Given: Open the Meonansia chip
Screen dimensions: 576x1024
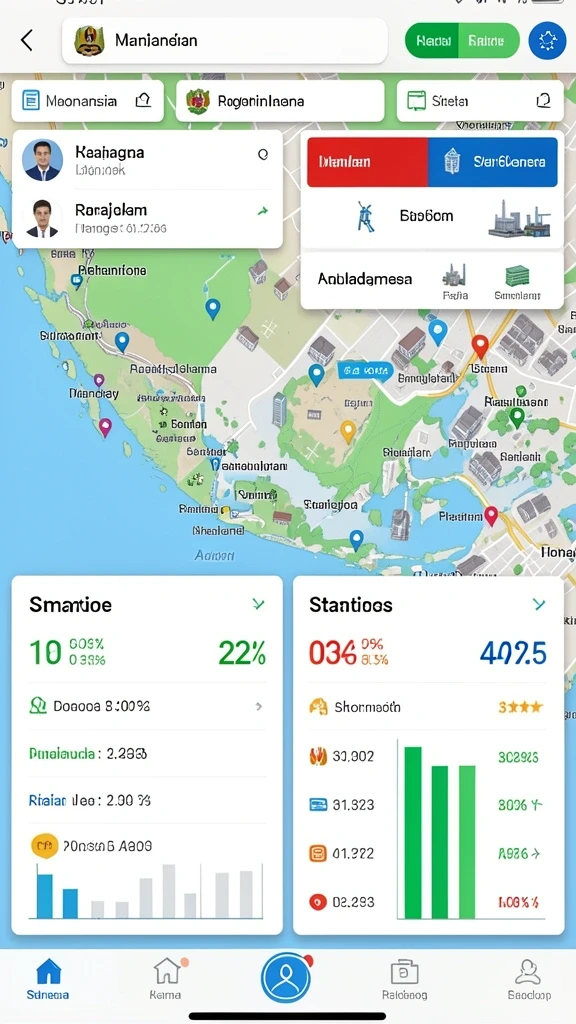Looking at the screenshot, I should (88, 101).
